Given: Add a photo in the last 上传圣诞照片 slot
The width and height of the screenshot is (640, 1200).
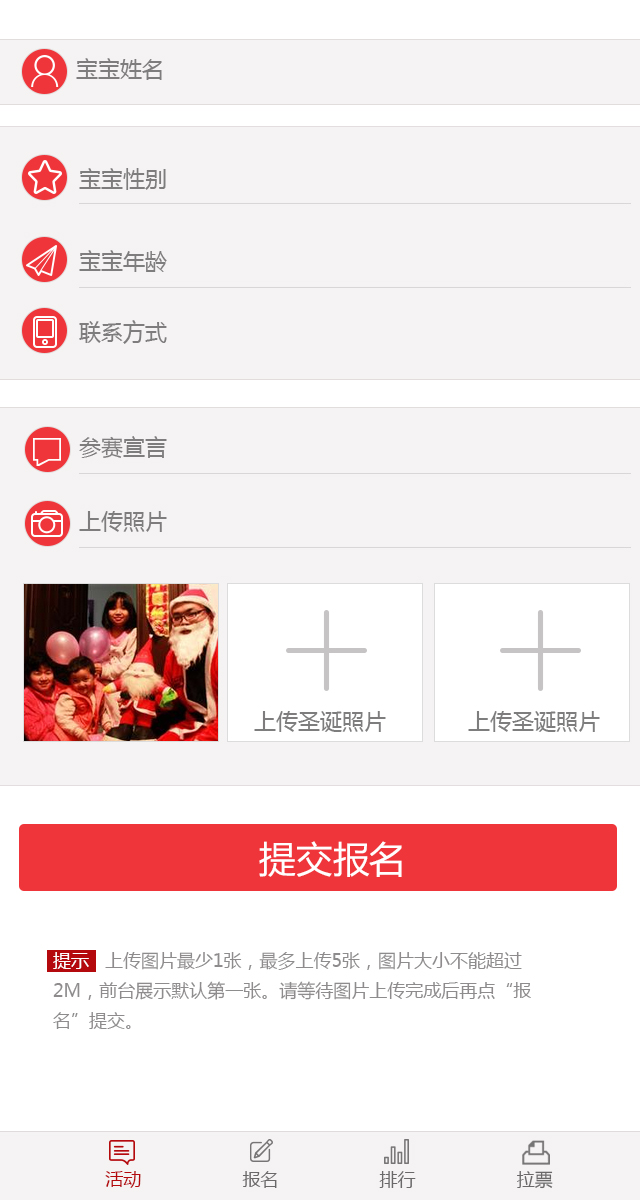Looking at the screenshot, I should tap(532, 662).
